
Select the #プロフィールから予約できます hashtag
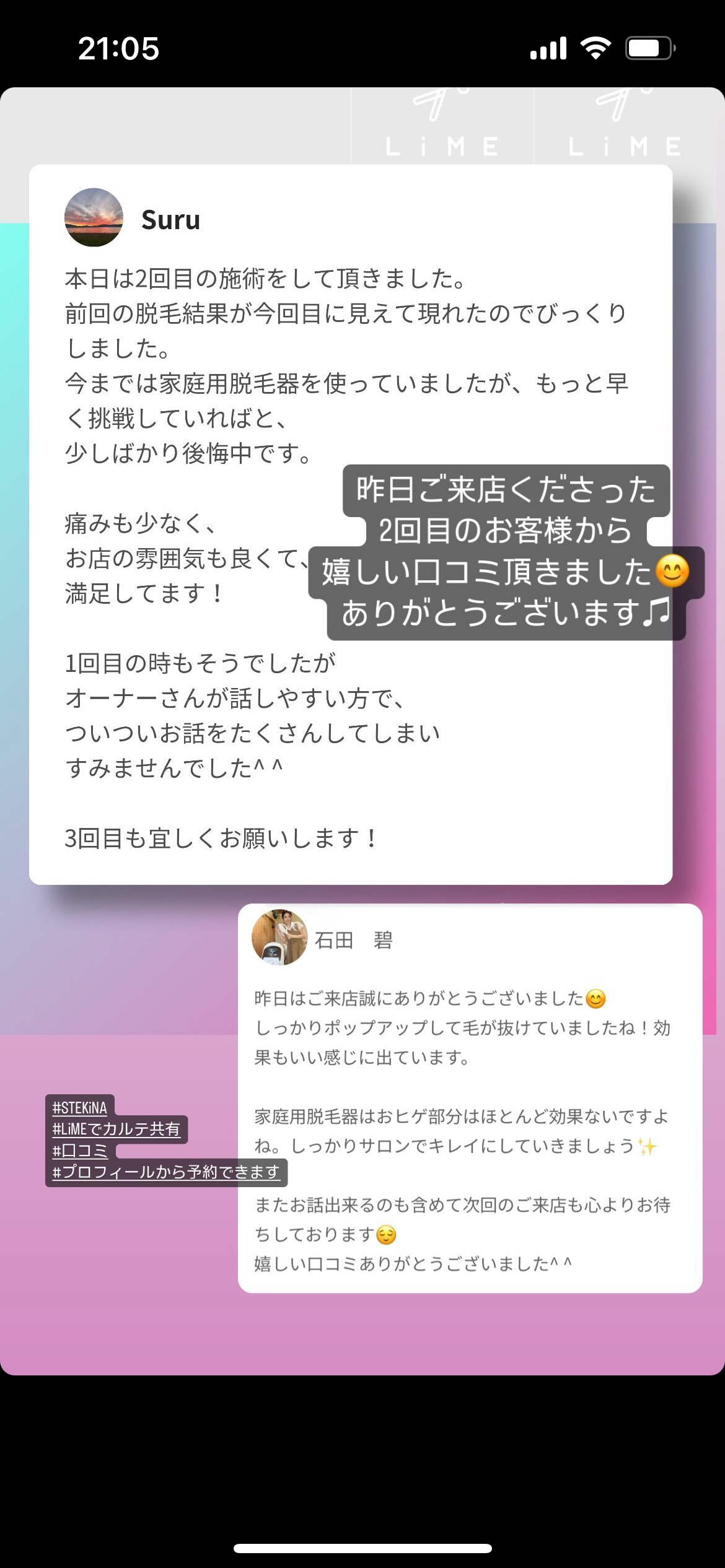click(165, 1172)
